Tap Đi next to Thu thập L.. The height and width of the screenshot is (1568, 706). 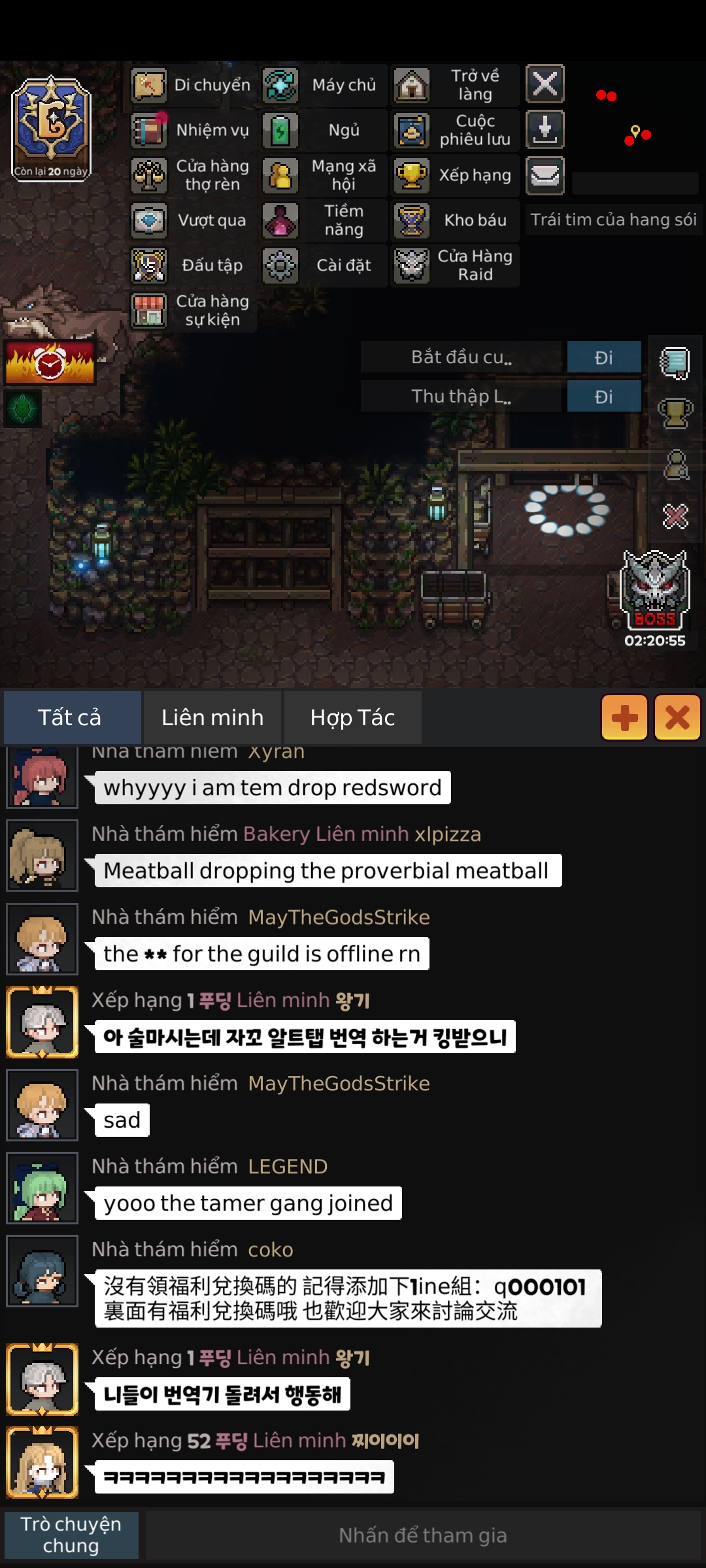603,397
